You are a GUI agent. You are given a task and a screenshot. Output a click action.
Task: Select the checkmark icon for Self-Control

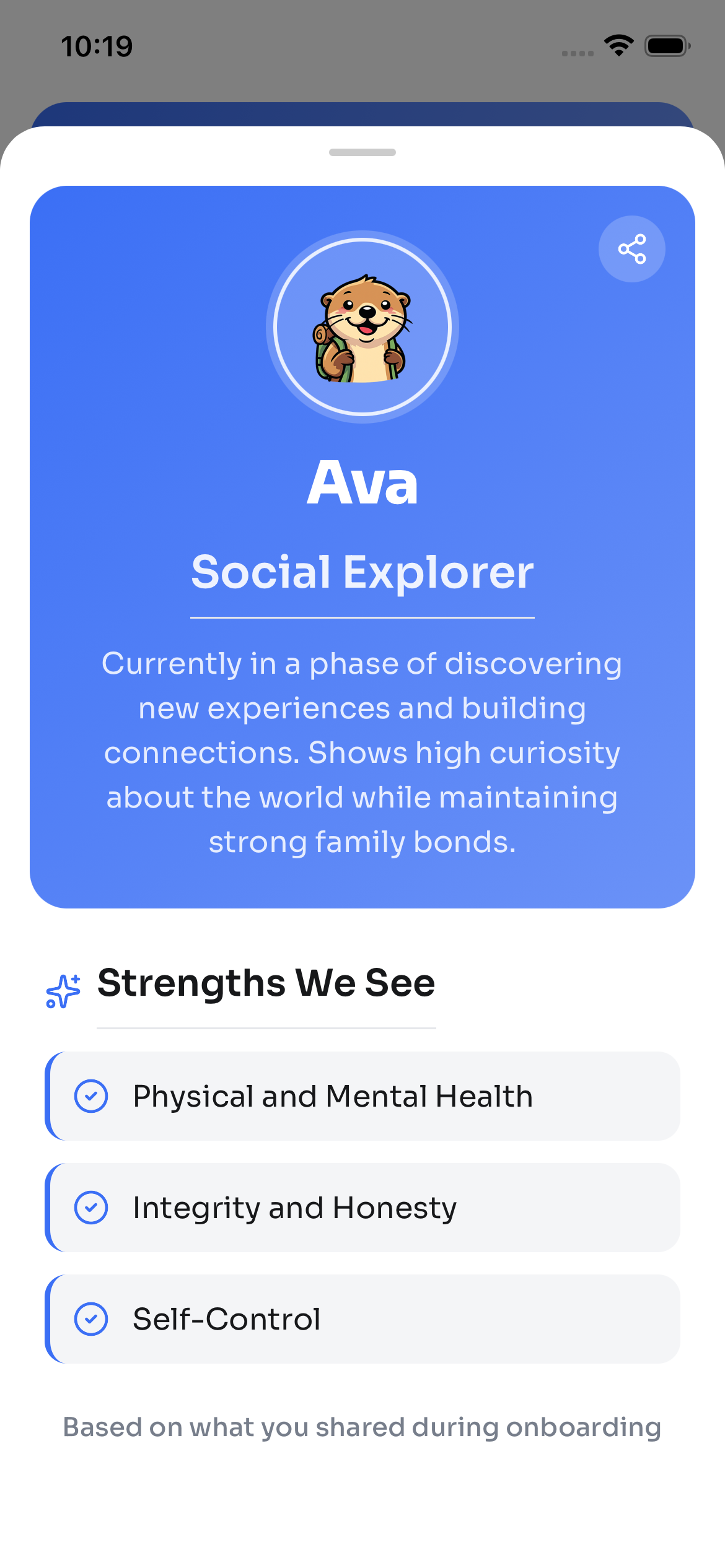[x=90, y=1318]
